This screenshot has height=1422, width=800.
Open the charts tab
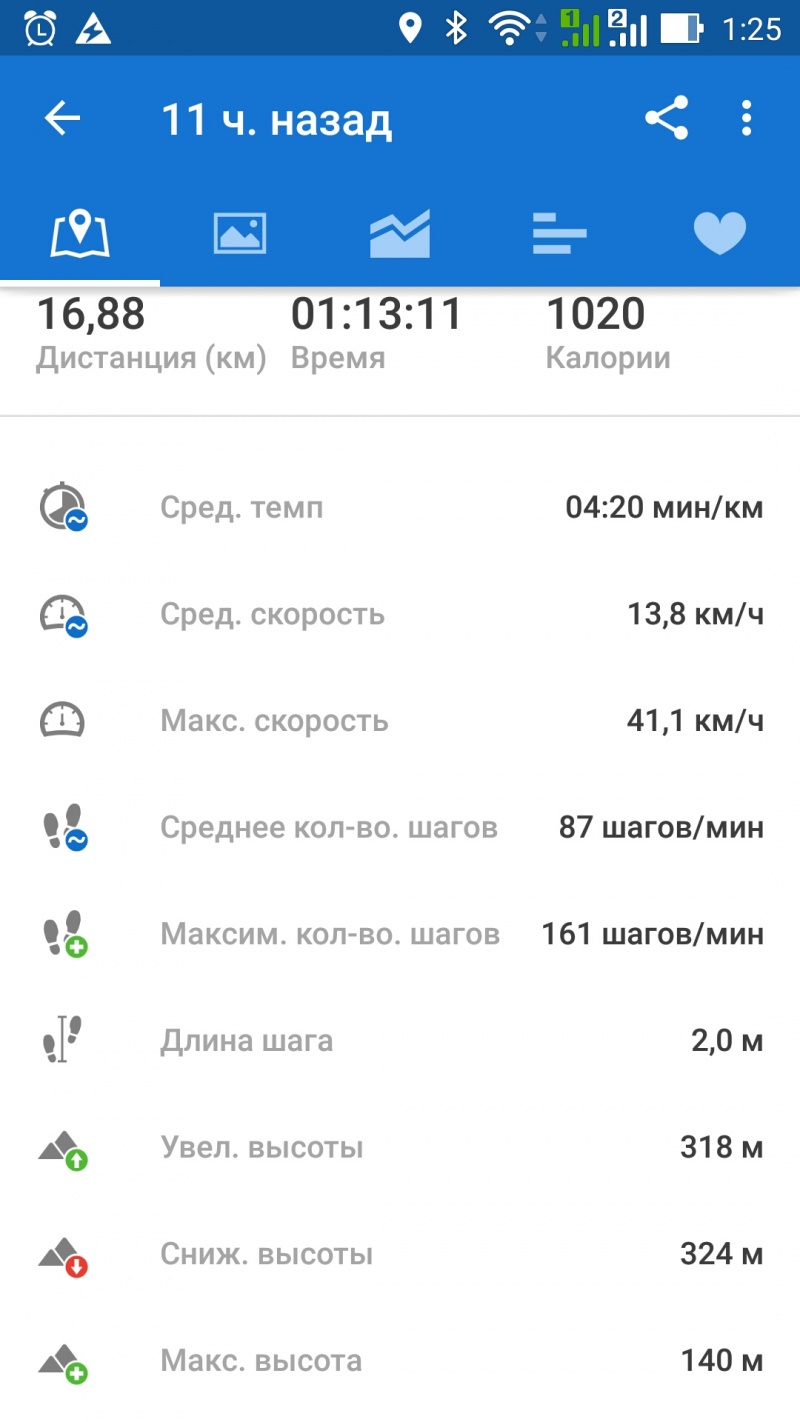400,233
